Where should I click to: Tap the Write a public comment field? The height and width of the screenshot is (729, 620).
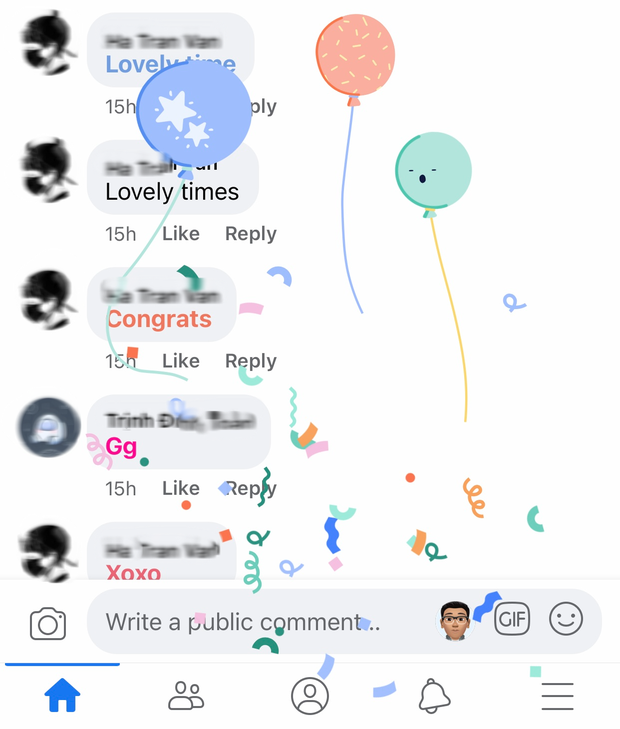click(x=260, y=622)
